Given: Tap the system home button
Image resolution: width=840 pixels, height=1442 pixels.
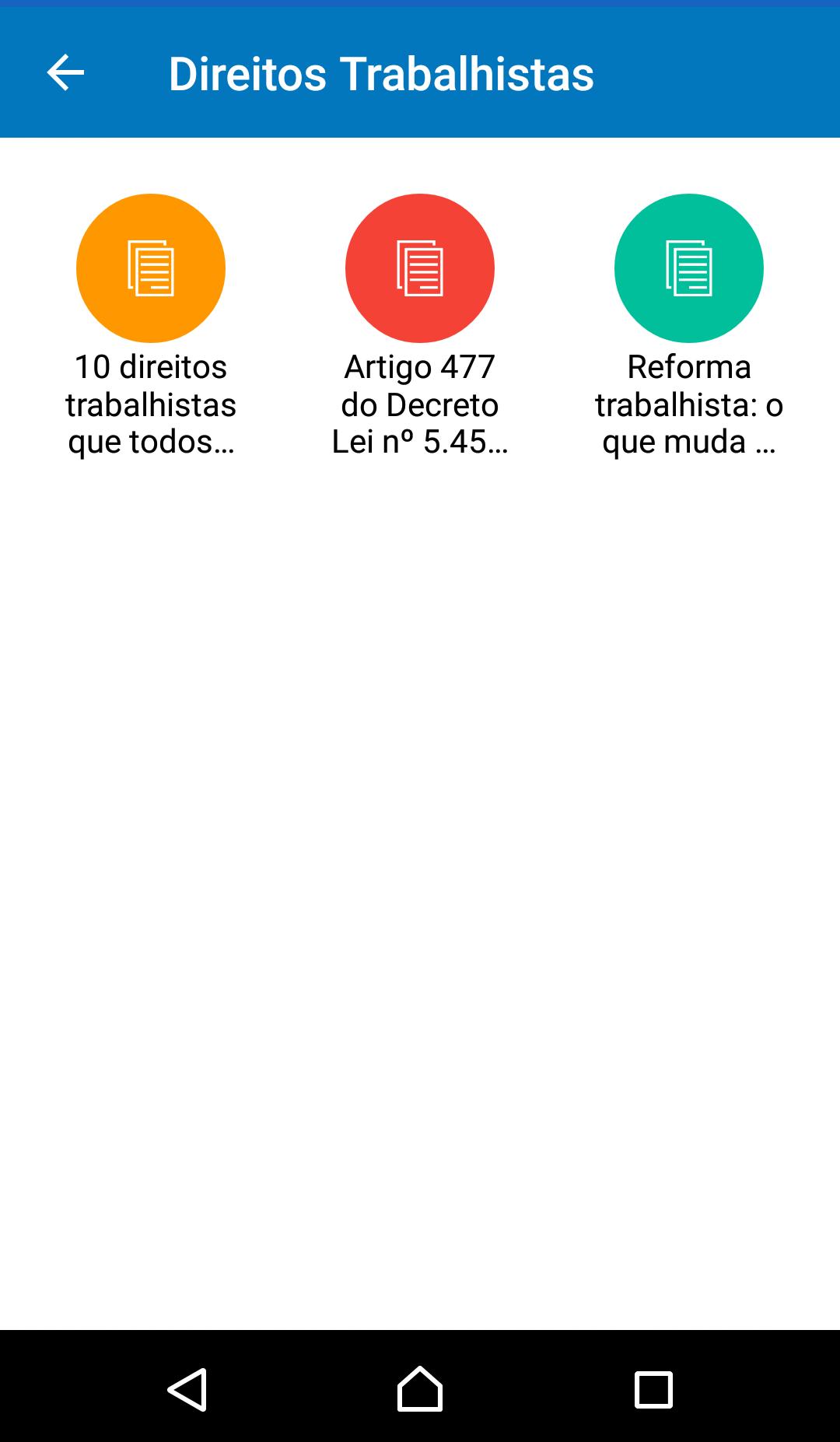Looking at the screenshot, I should (420, 1389).
